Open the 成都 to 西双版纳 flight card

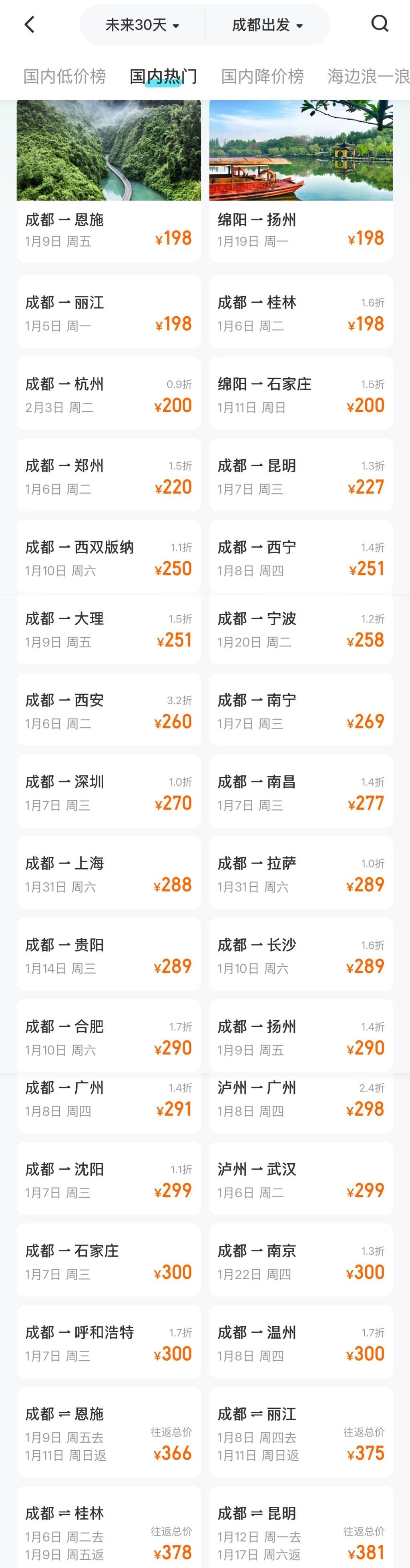point(109,557)
